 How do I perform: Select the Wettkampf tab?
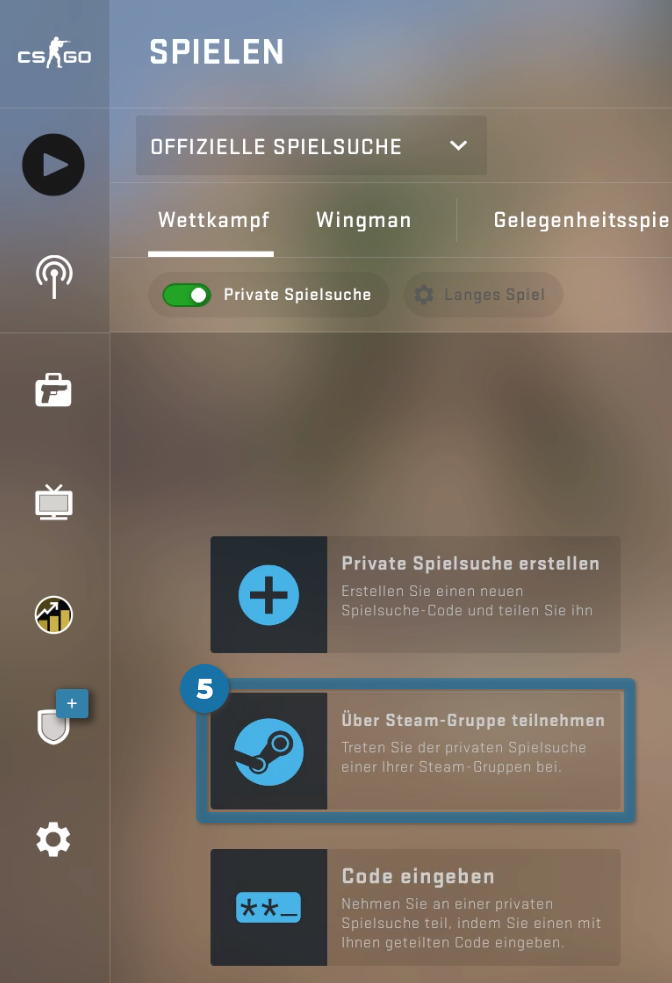click(x=213, y=220)
